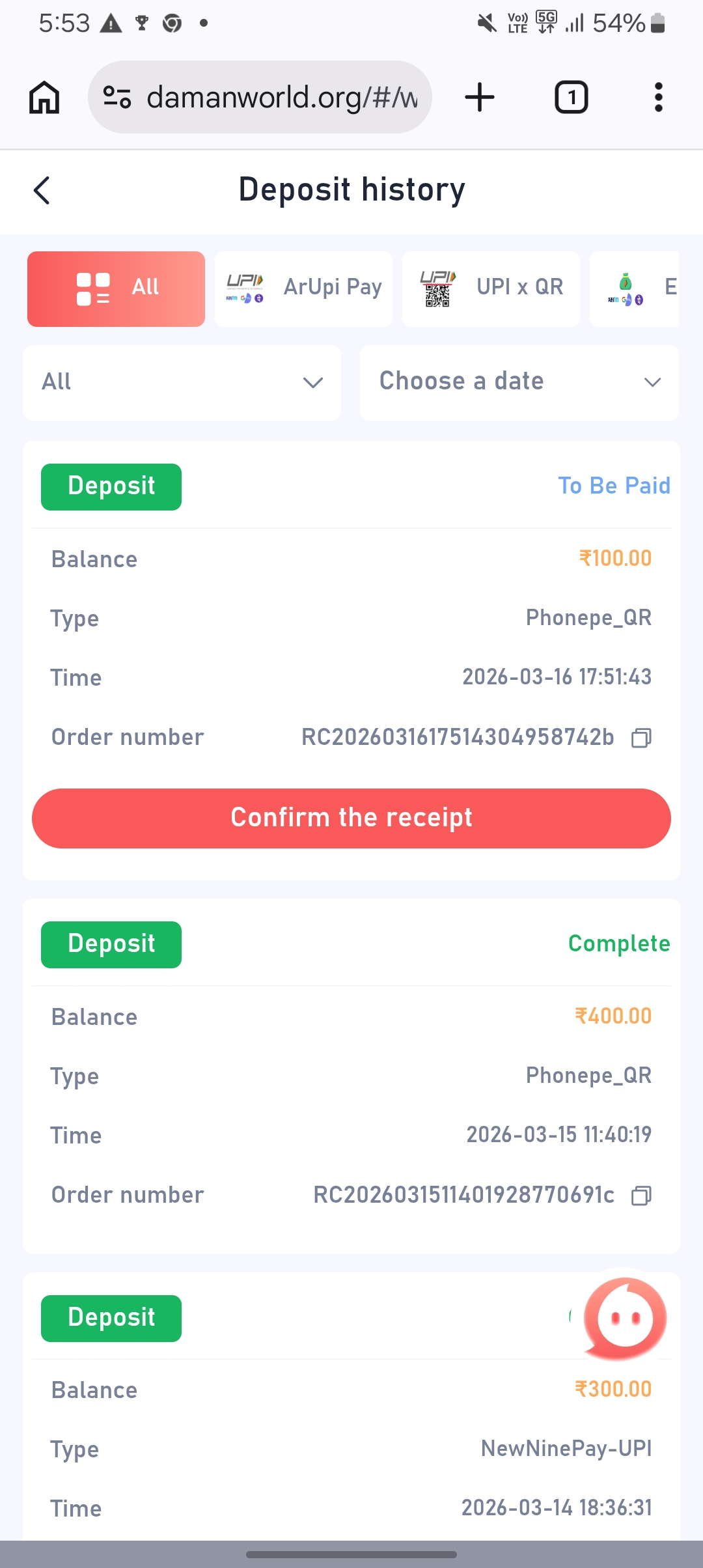Open the Choose a date picker
The height and width of the screenshot is (1568, 703).
click(519, 382)
